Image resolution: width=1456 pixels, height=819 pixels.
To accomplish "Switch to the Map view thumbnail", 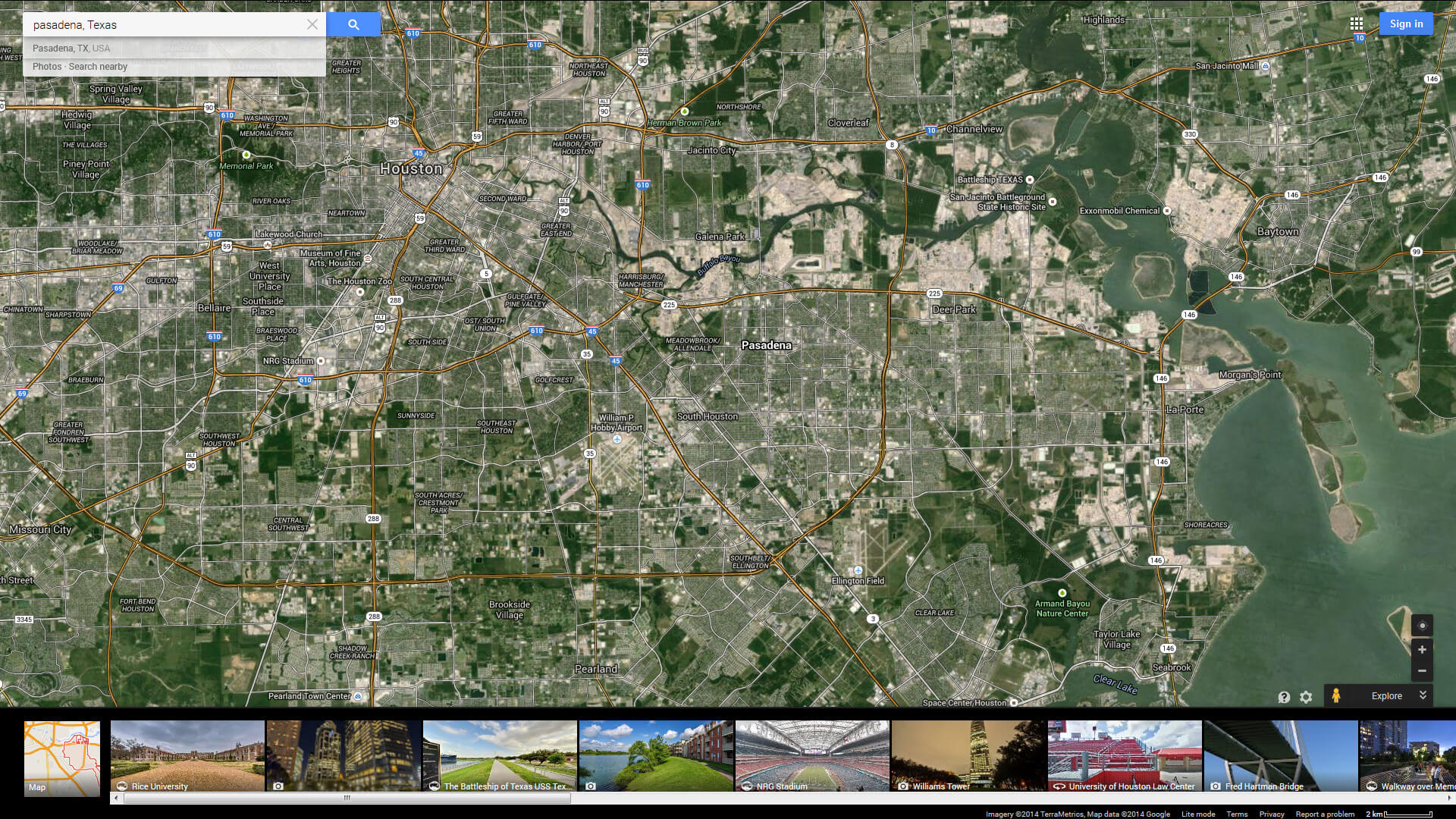I will 62,758.
